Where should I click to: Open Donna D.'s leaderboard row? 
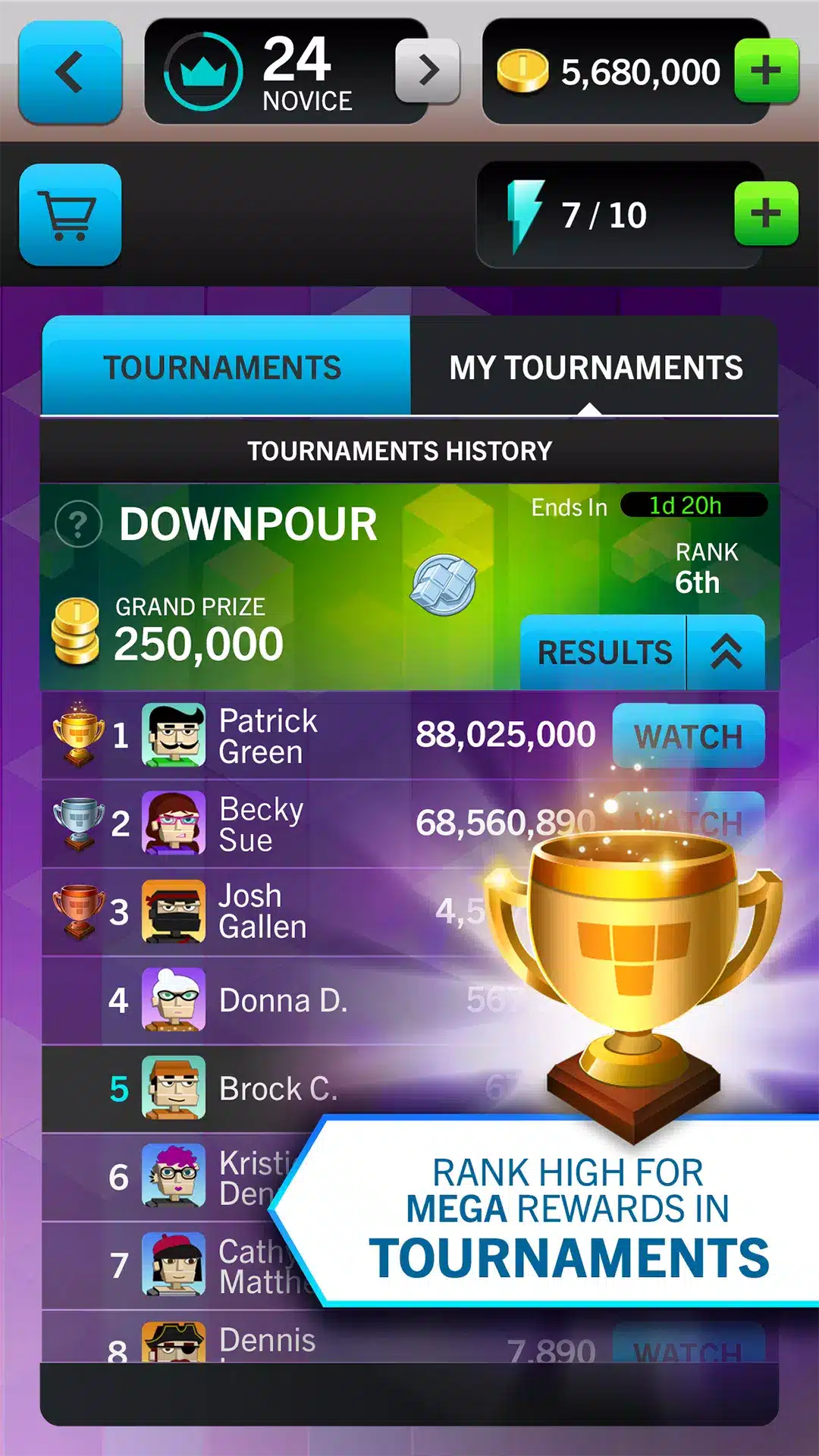tap(281, 1001)
